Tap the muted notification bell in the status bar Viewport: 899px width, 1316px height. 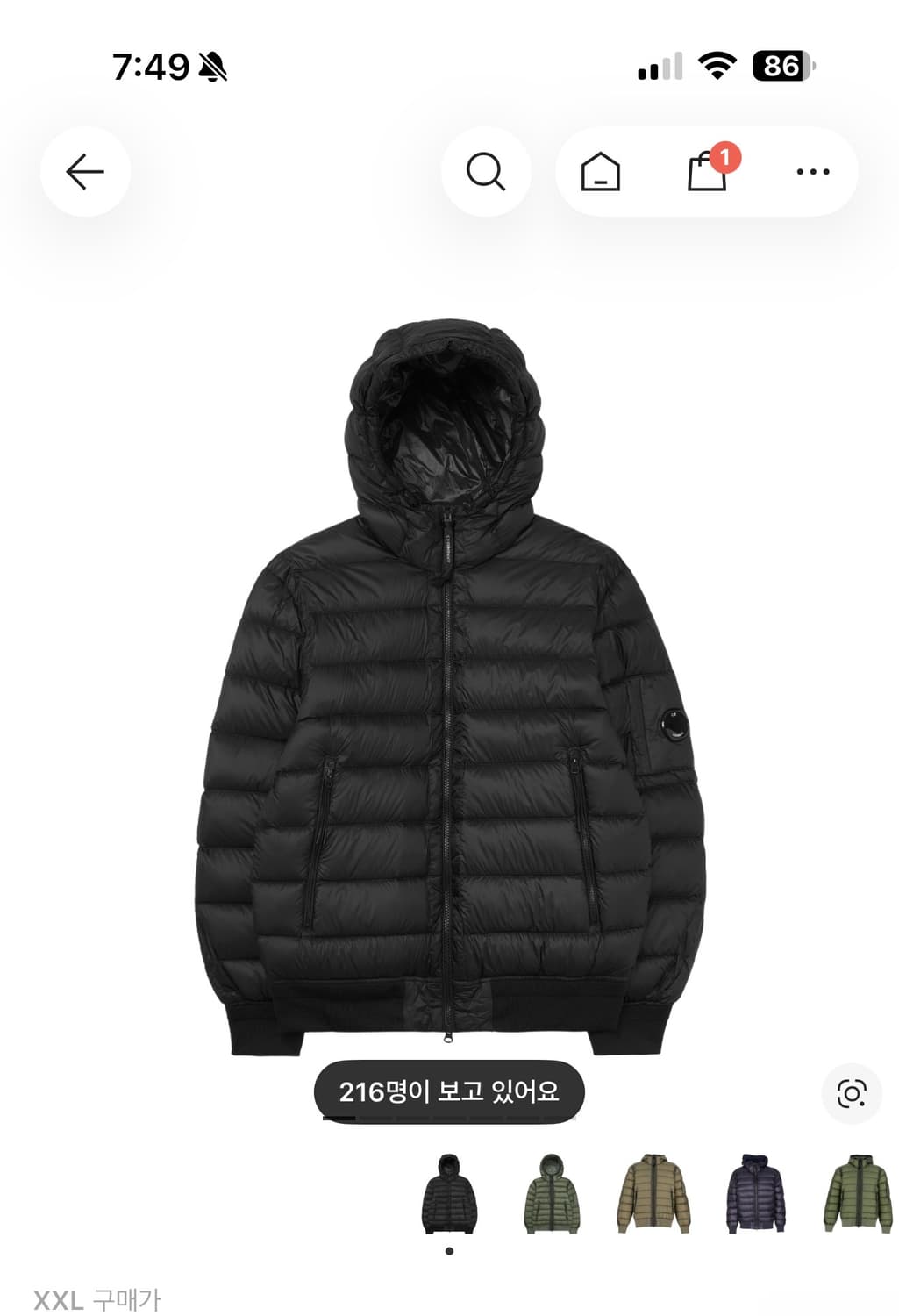click(x=214, y=63)
